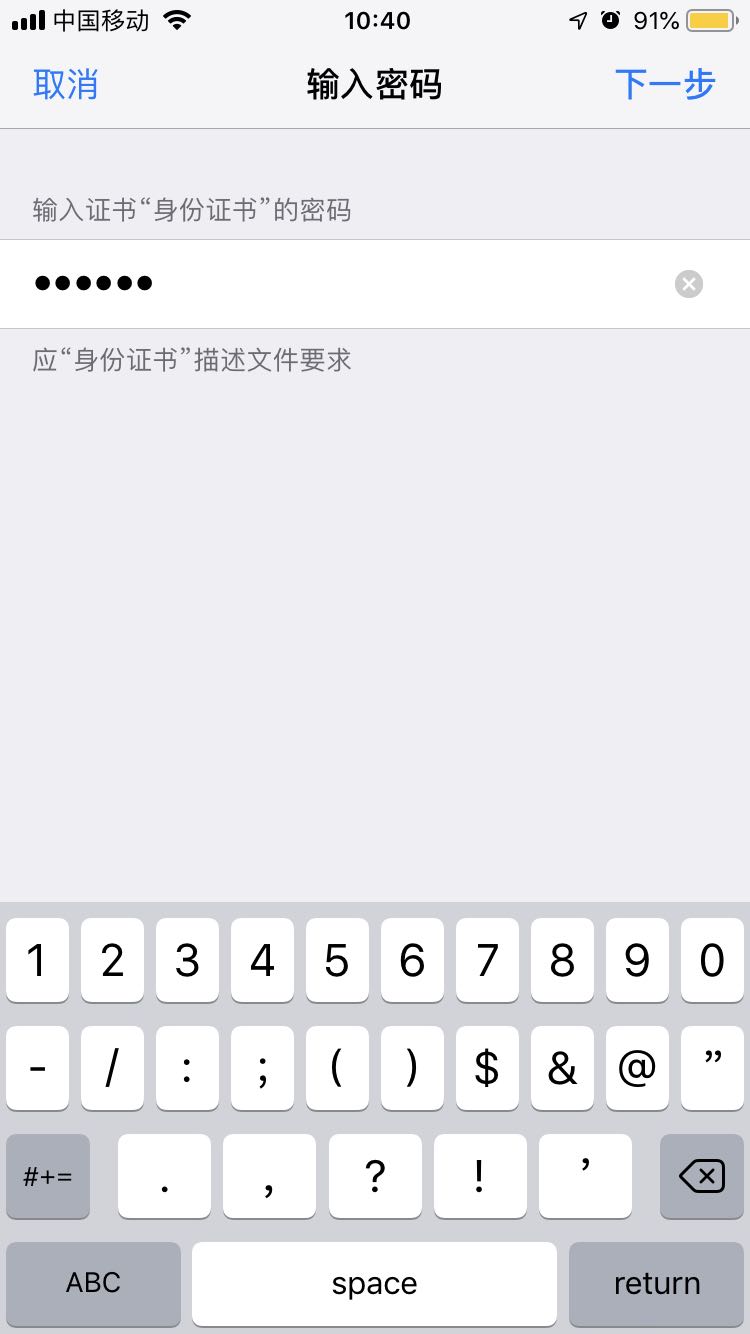This screenshot has width=750, height=1334.
Task: Tap the space bar
Action: [x=374, y=1284]
